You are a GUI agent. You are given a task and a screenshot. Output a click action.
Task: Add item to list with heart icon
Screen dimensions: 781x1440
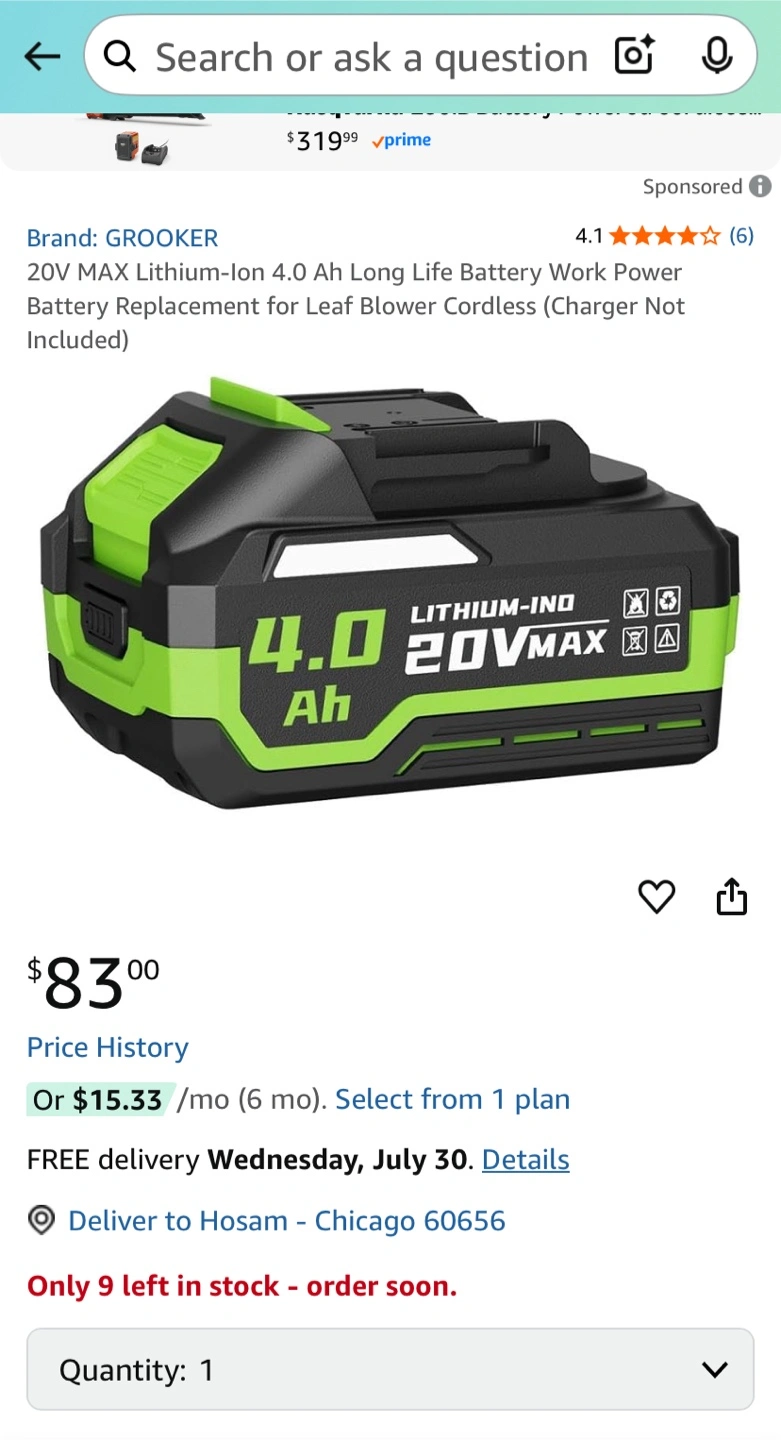pos(657,896)
